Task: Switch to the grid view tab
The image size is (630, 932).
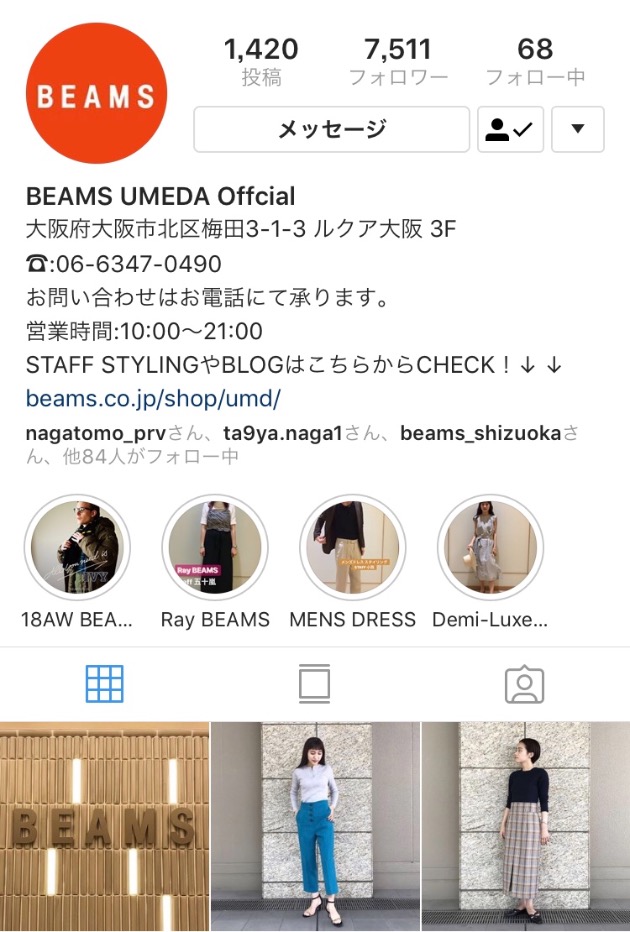Action: pos(104,684)
